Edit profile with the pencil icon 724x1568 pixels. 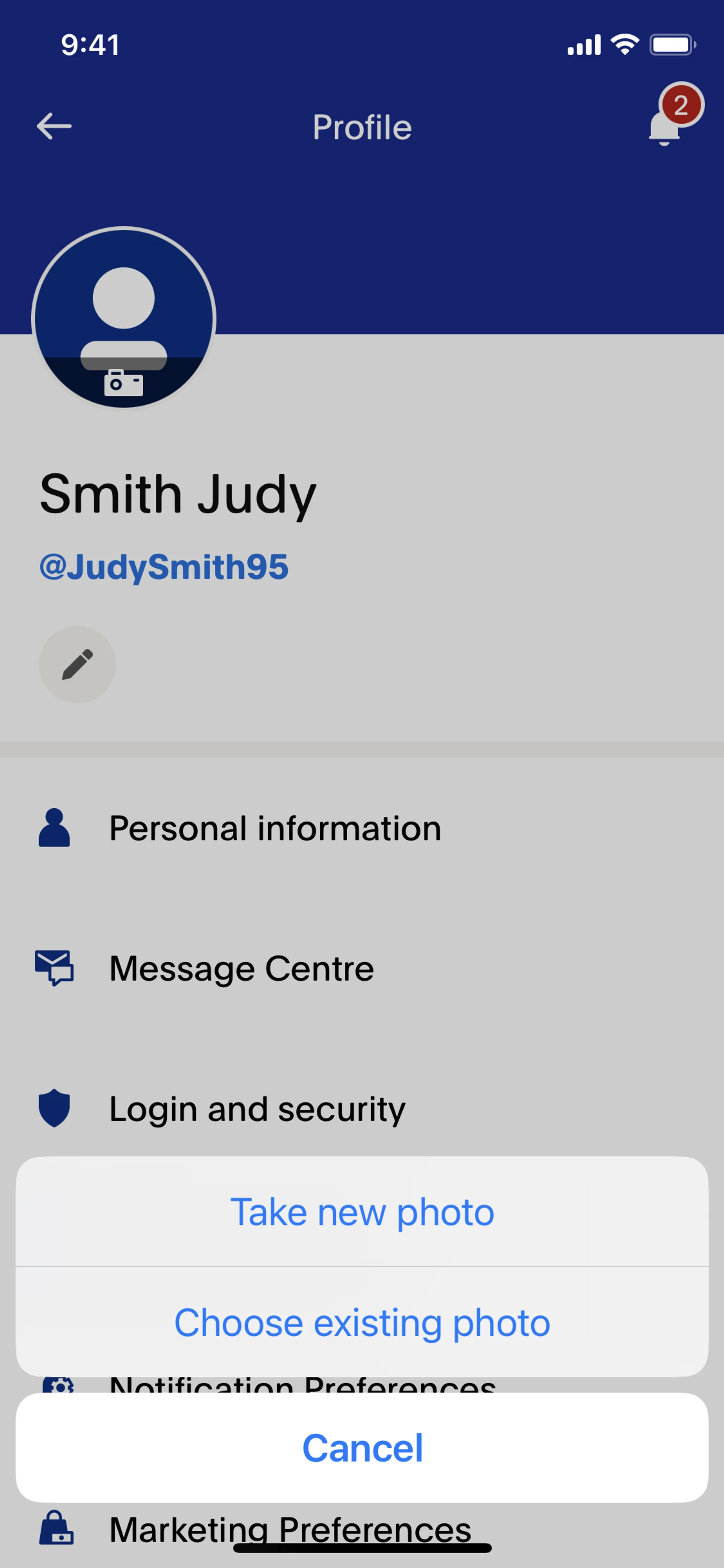click(77, 664)
